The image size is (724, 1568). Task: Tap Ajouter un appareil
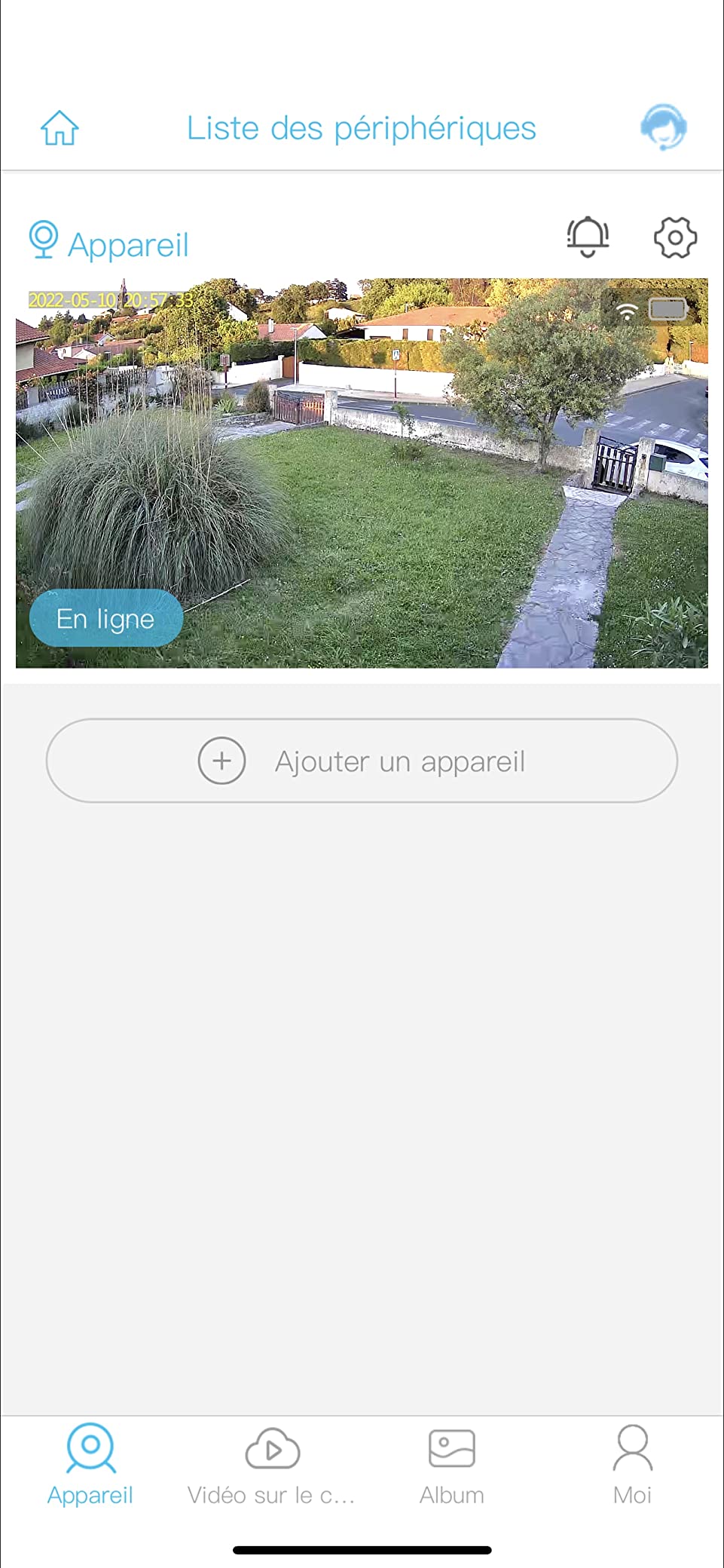click(362, 761)
